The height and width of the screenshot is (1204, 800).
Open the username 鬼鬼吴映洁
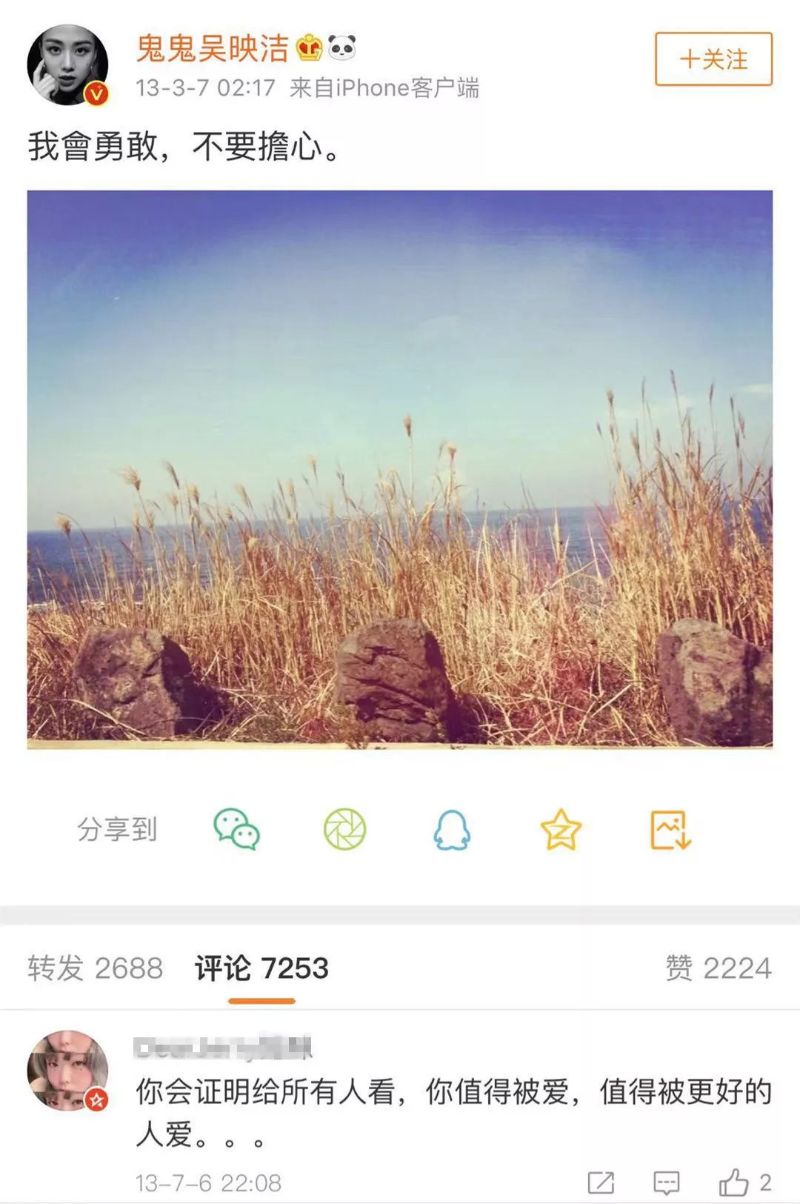(212, 47)
